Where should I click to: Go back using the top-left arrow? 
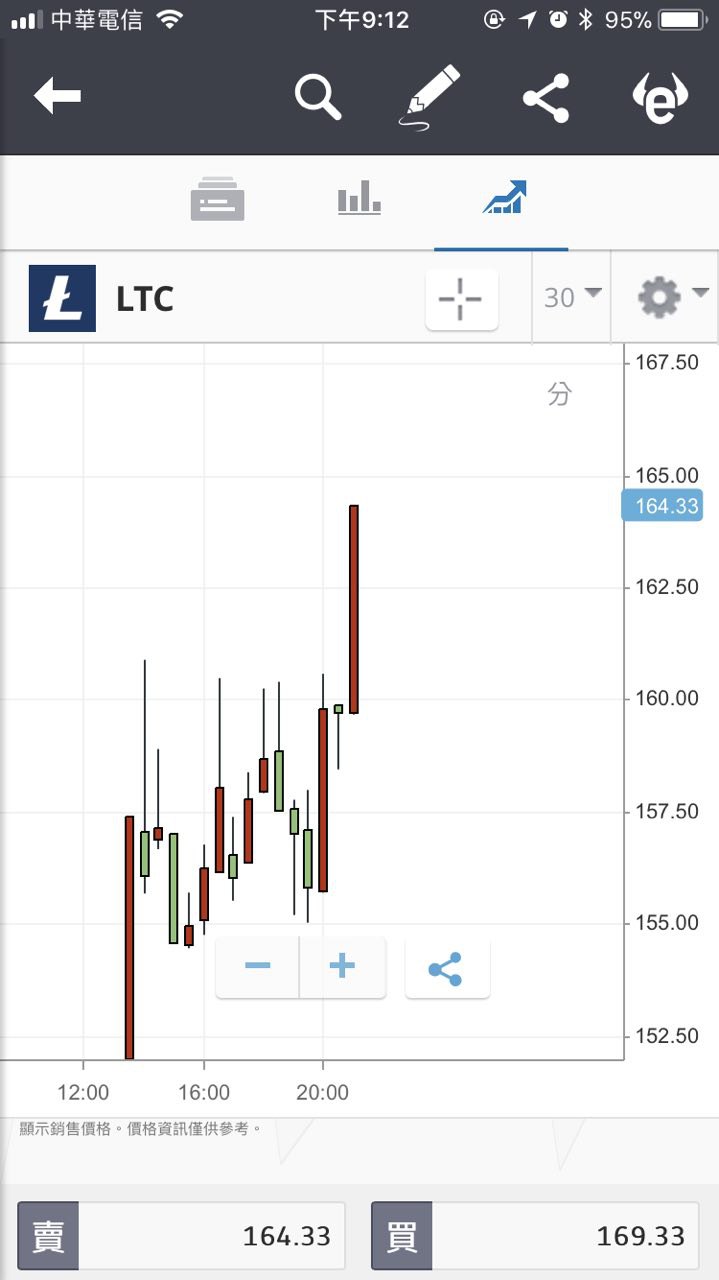(57, 97)
